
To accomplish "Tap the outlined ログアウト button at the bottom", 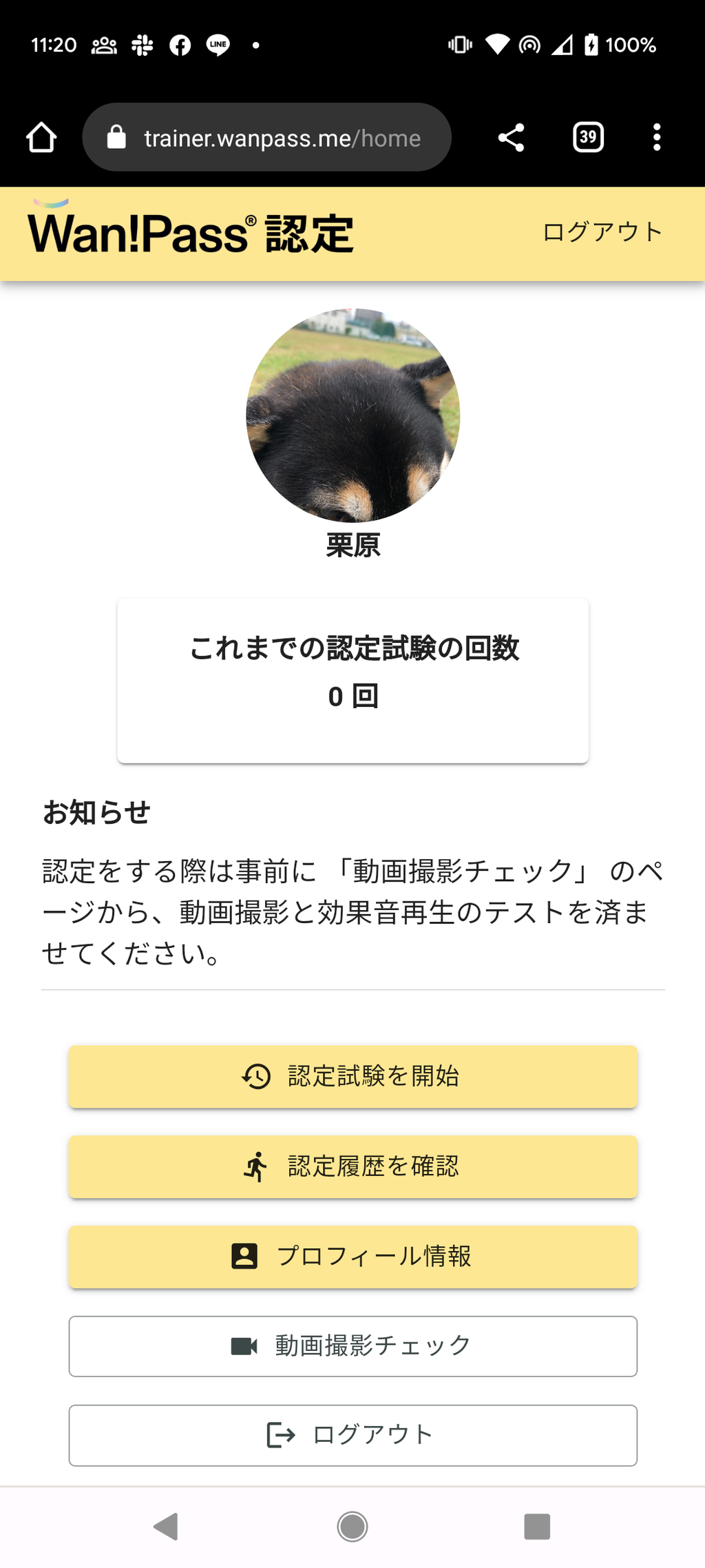I will tap(352, 1435).
